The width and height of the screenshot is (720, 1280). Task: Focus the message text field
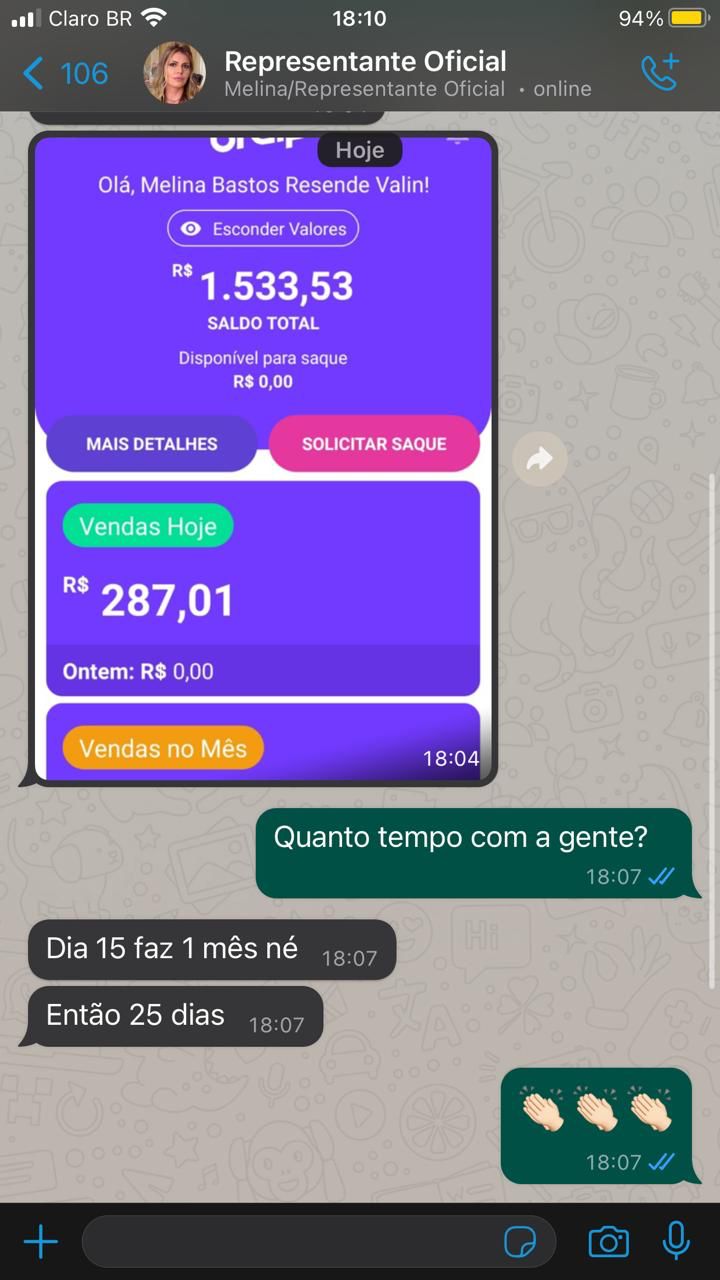coord(290,1242)
